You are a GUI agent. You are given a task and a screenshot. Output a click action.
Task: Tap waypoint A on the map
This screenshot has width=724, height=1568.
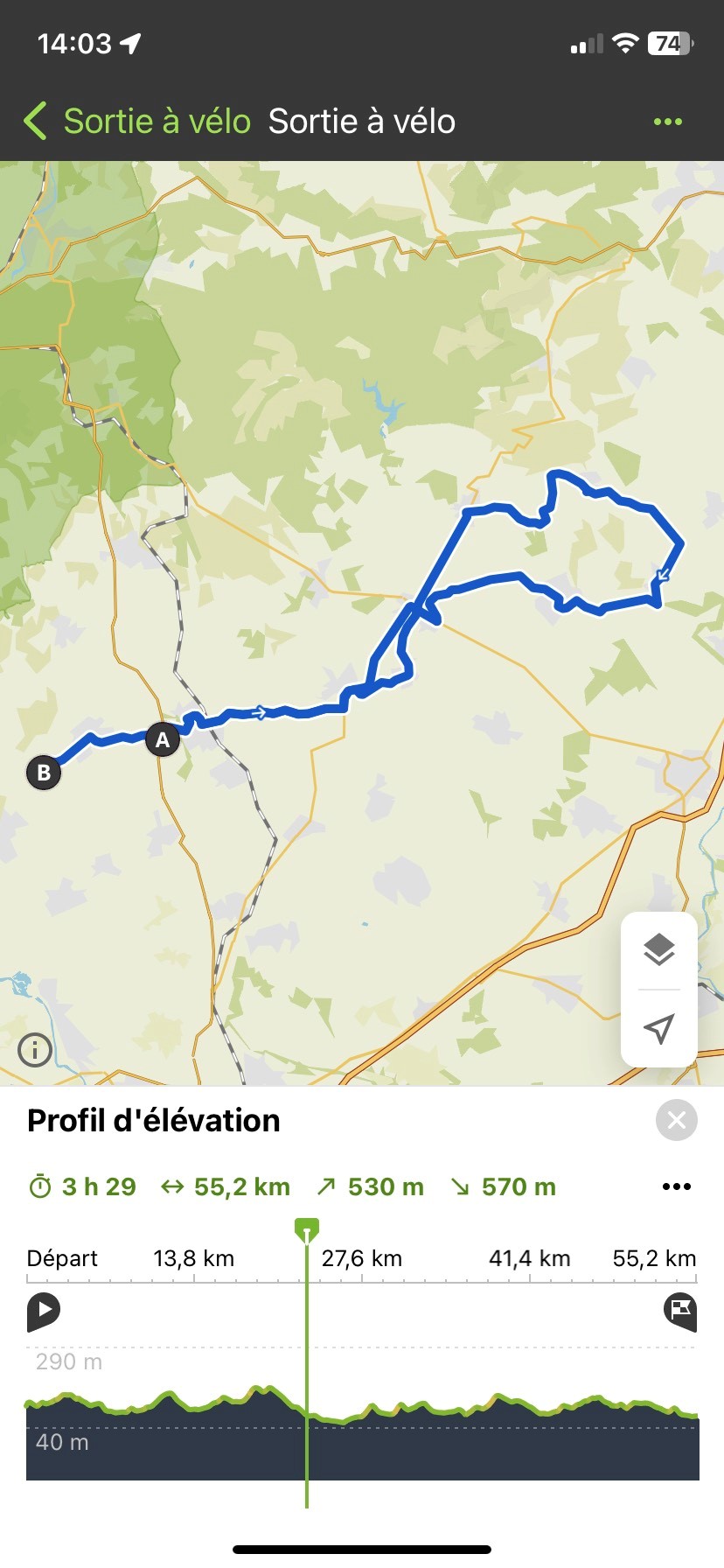pyautogui.click(x=162, y=740)
